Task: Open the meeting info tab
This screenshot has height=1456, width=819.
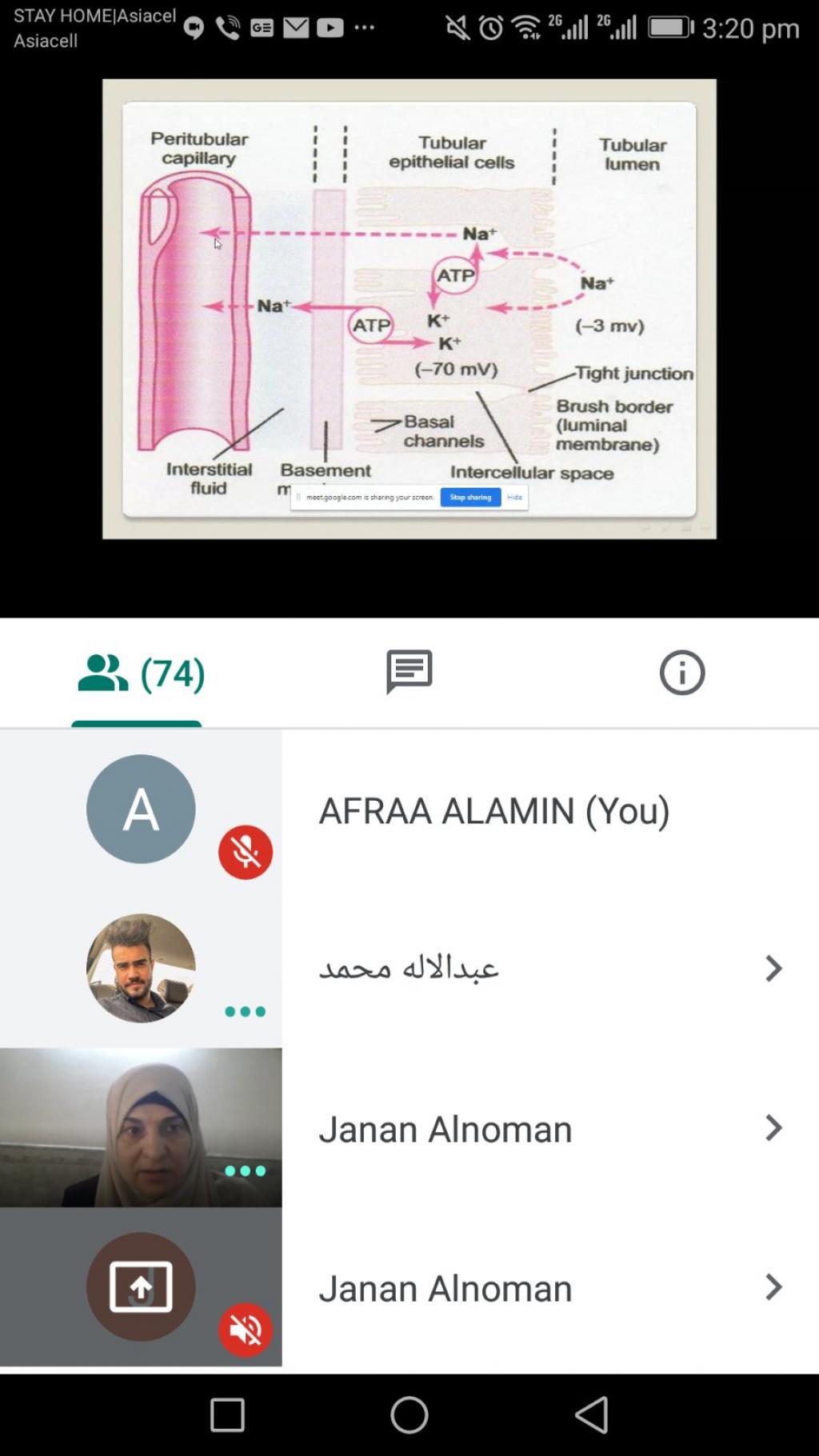Action: (681, 672)
